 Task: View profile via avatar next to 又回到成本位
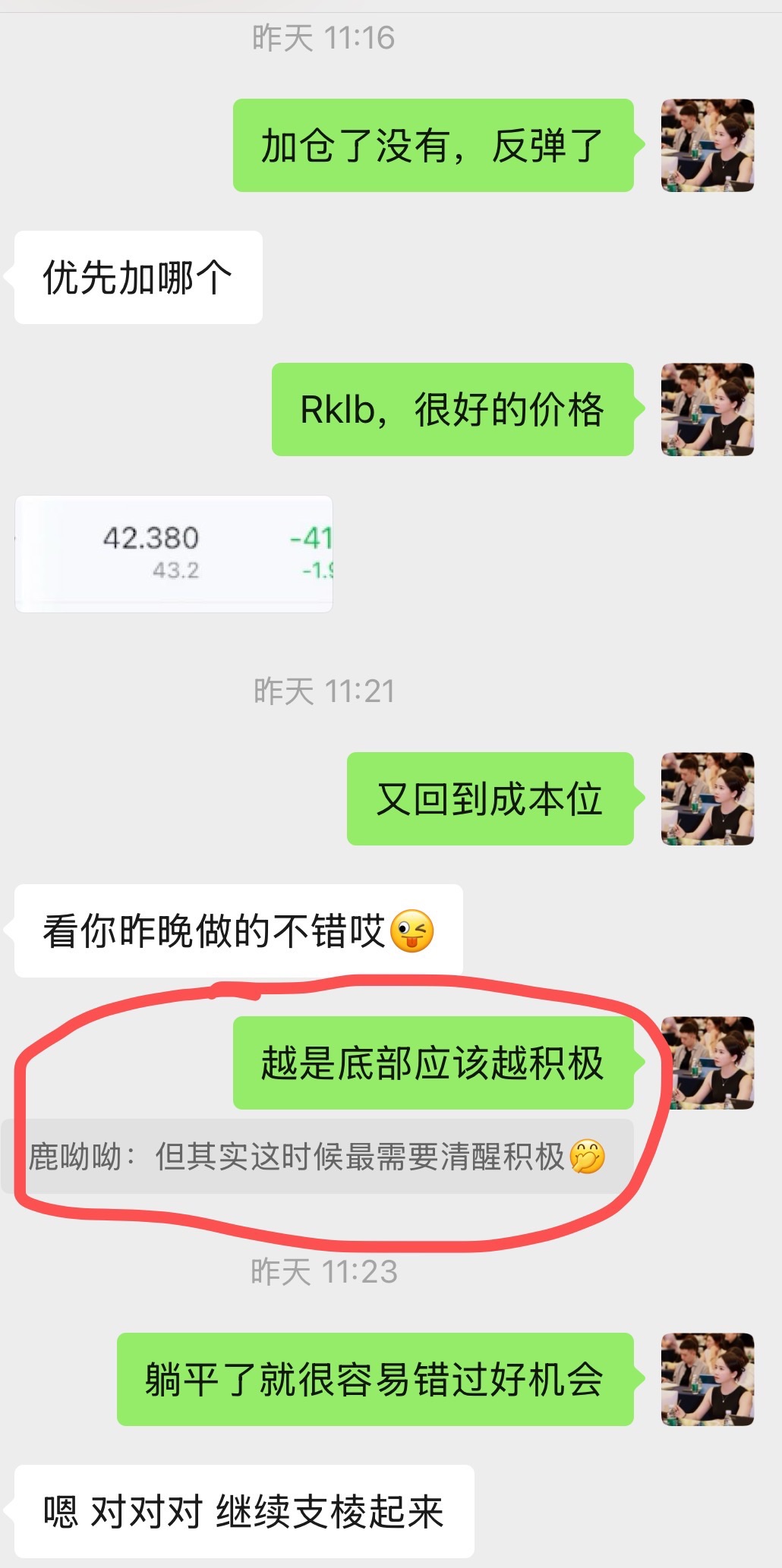(x=707, y=798)
